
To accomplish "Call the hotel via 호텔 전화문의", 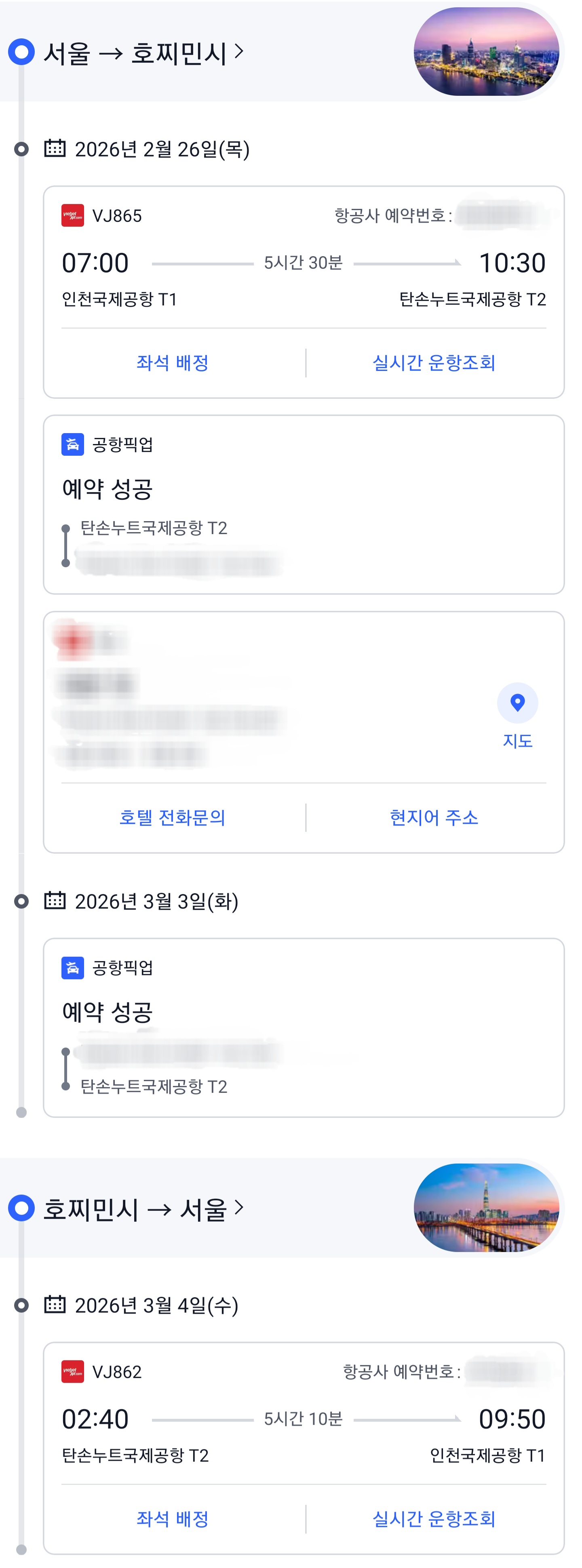I will coord(172,817).
